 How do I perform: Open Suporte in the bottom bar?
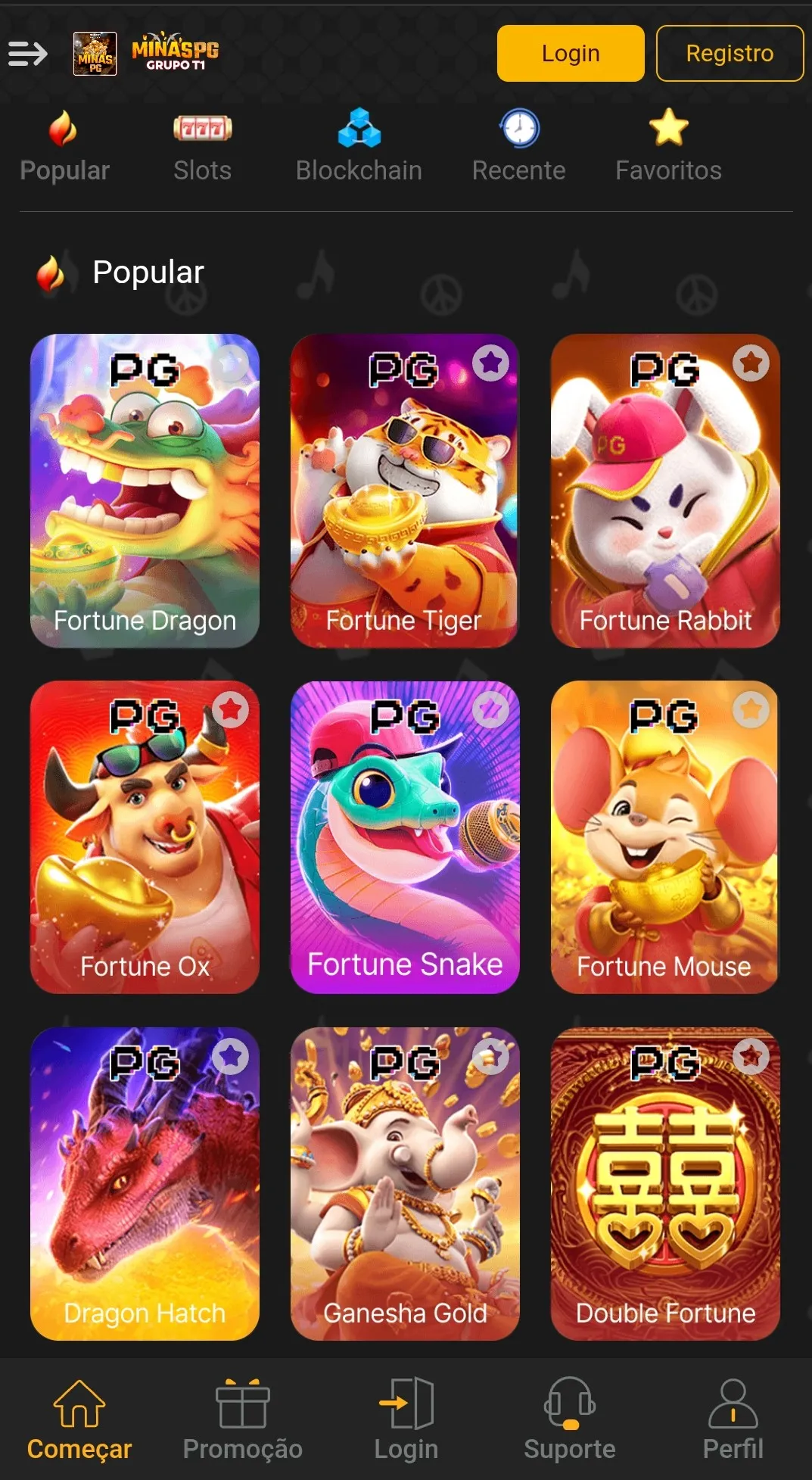click(x=569, y=1419)
